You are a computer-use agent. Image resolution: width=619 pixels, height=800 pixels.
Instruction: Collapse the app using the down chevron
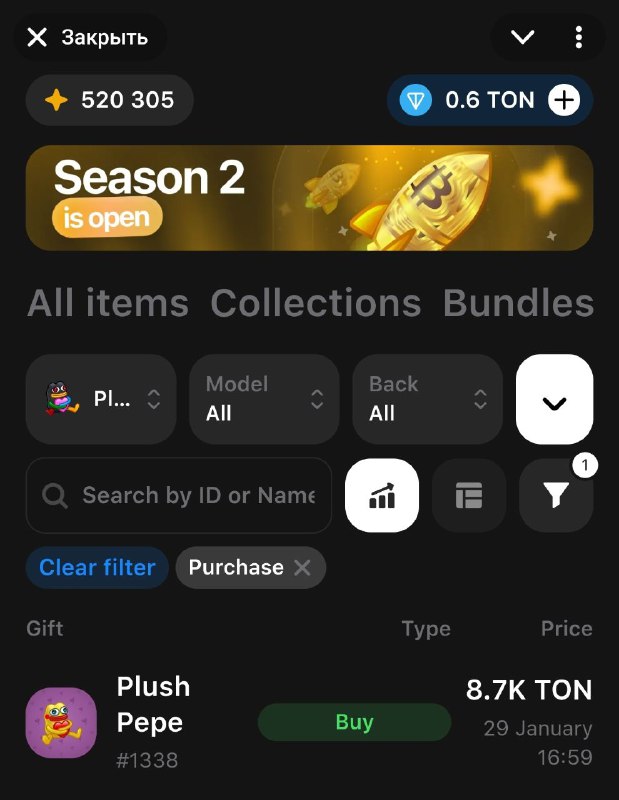pos(522,38)
